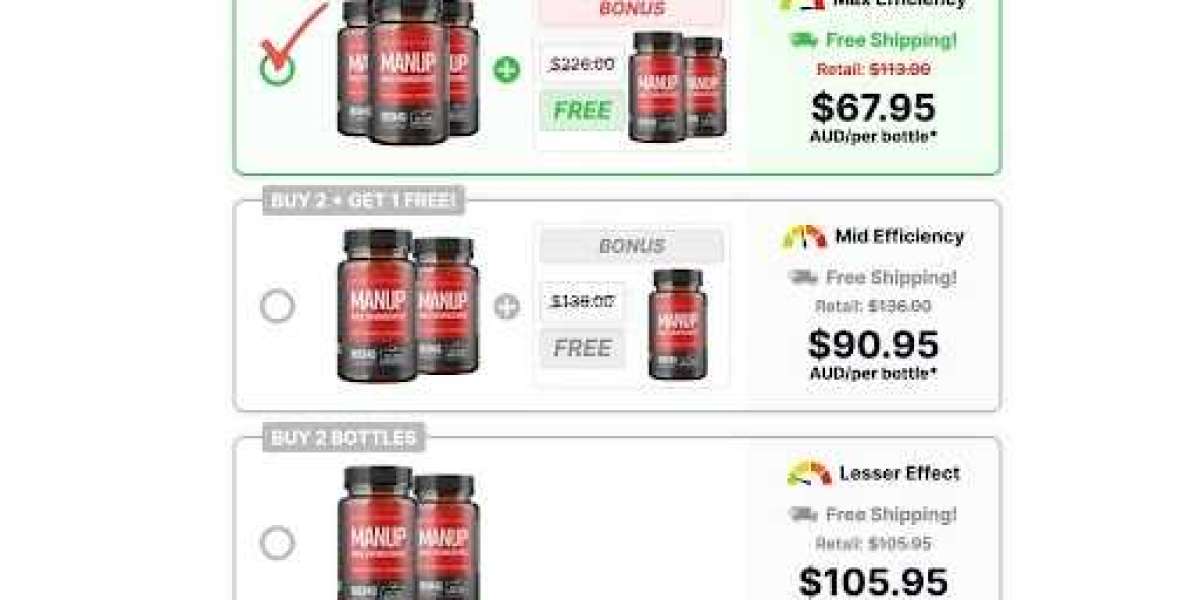Select the Buy 2 Get 1 Free package
The width and height of the screenshot is (1200, 600).
click(277, 306)
